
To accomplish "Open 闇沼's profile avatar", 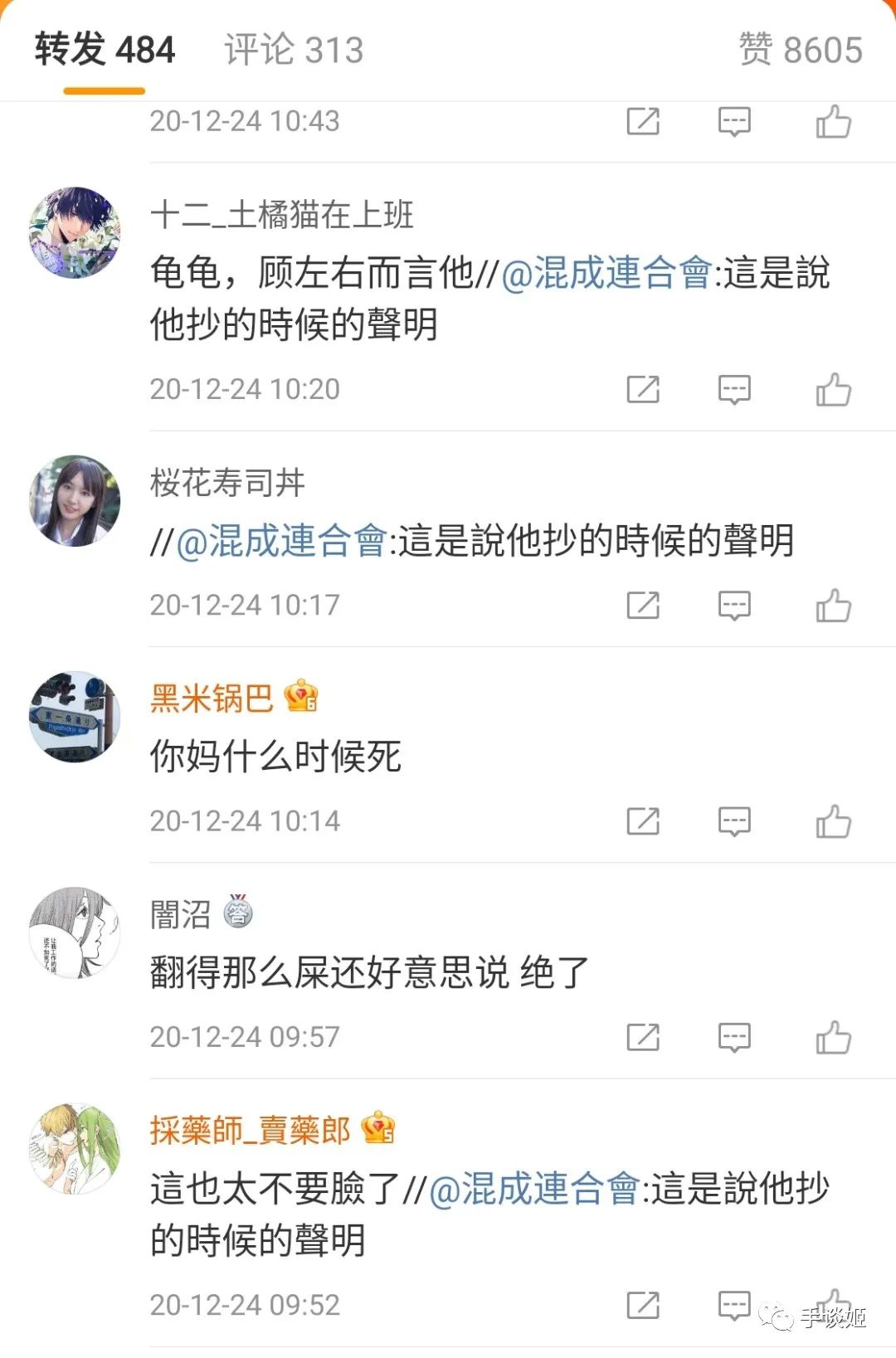I will pyautogui.click(x=75, y=932).
